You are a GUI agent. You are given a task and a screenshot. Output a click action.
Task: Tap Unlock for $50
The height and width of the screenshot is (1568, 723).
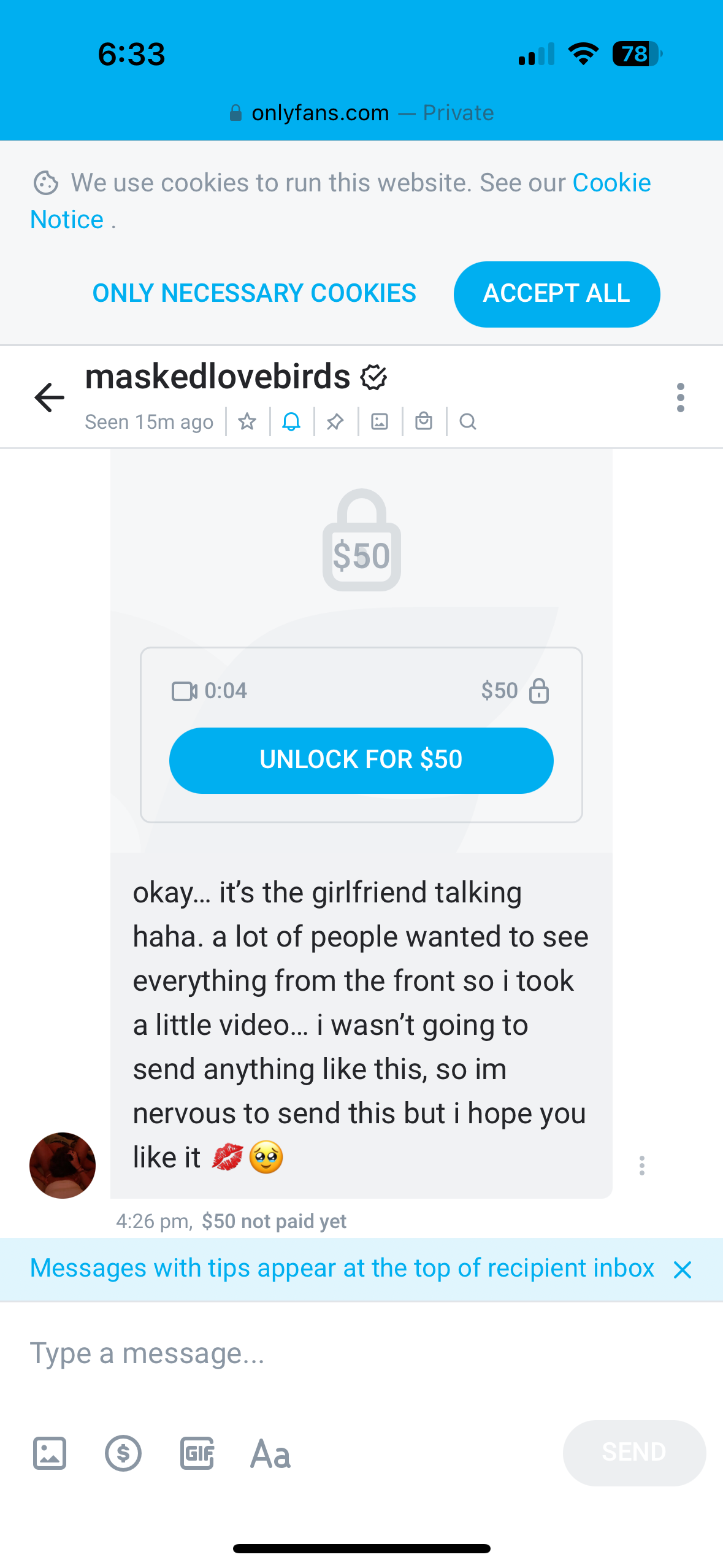click(361, 760)
